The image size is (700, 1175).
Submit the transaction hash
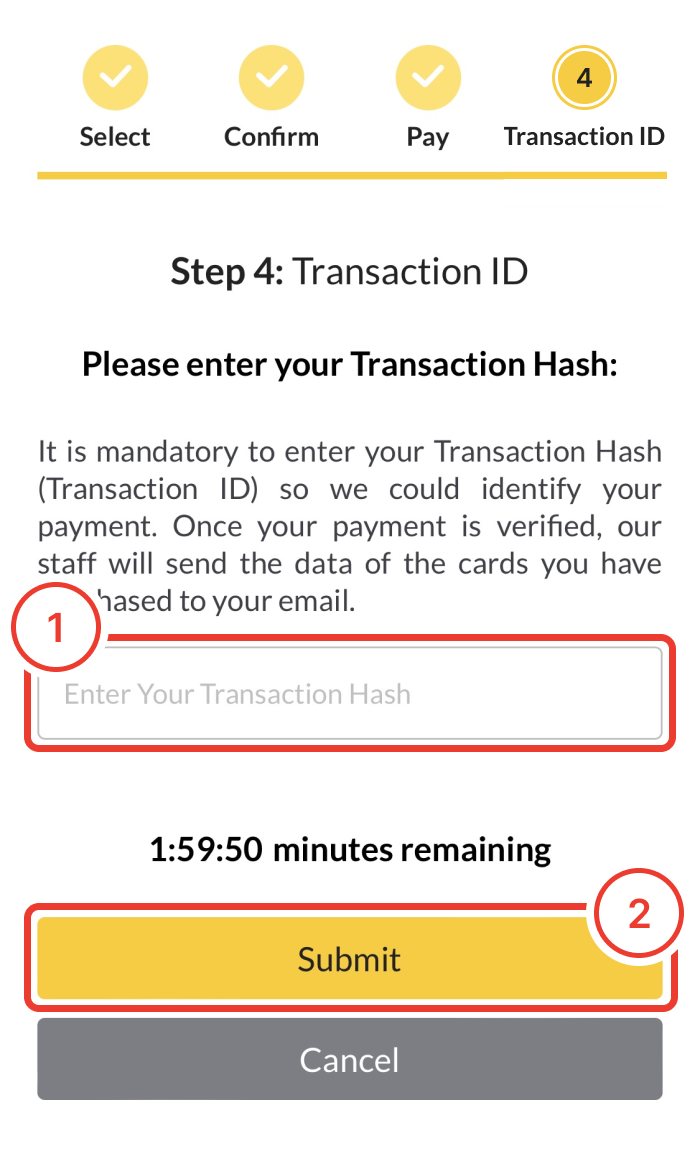tap(349, 959)
